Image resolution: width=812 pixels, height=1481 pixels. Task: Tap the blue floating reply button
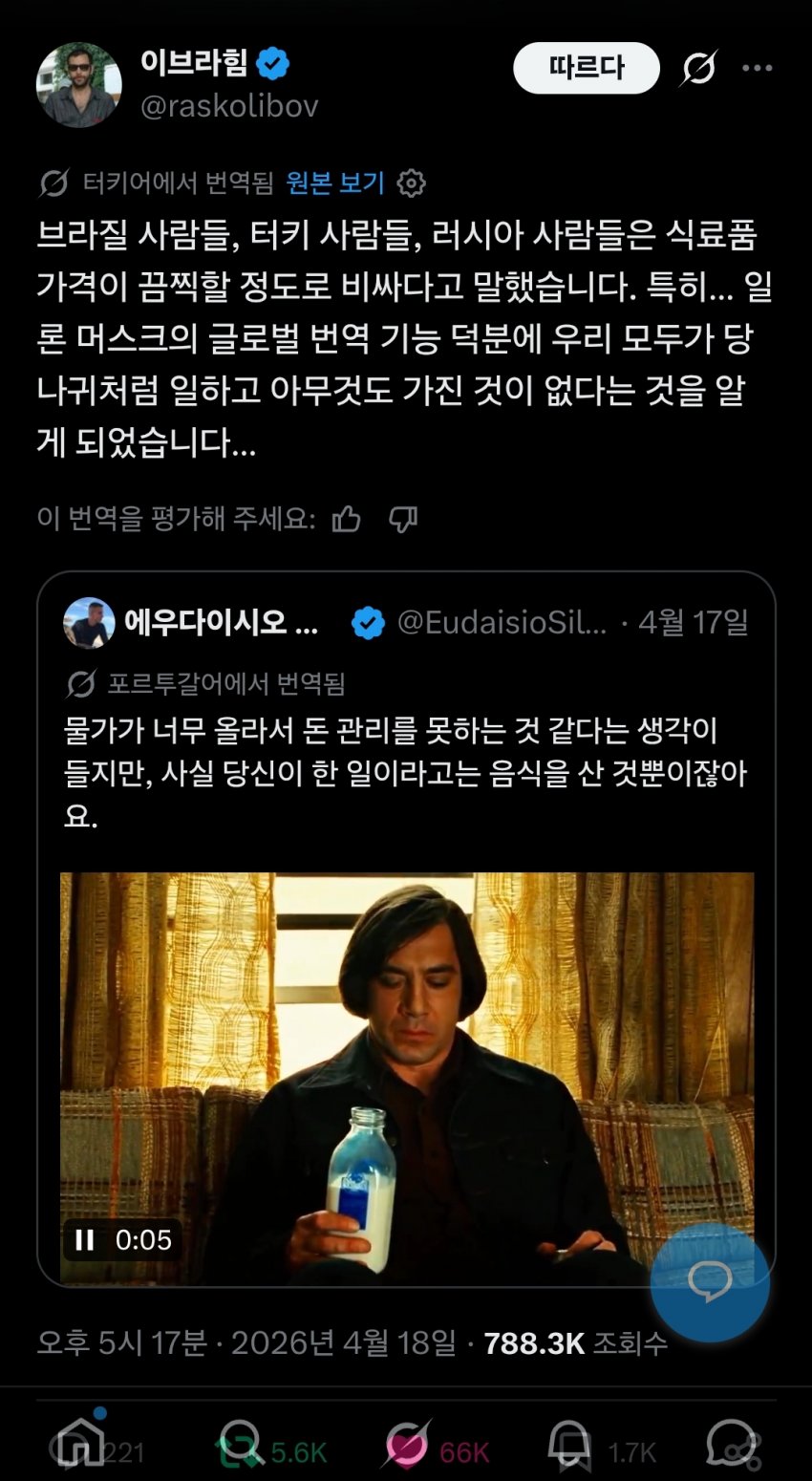point(710,1282)
